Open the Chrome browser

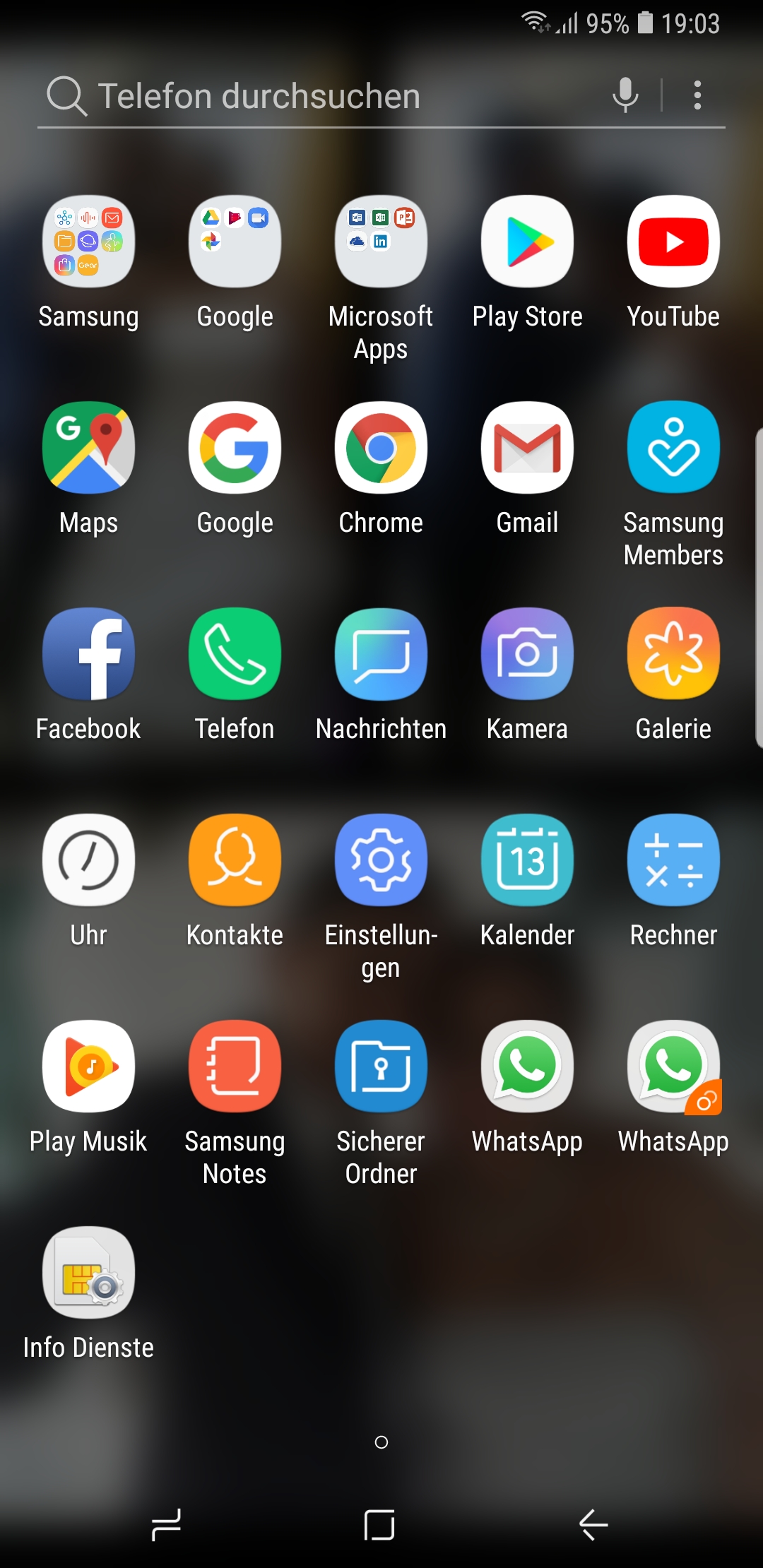tap(381, 448)
